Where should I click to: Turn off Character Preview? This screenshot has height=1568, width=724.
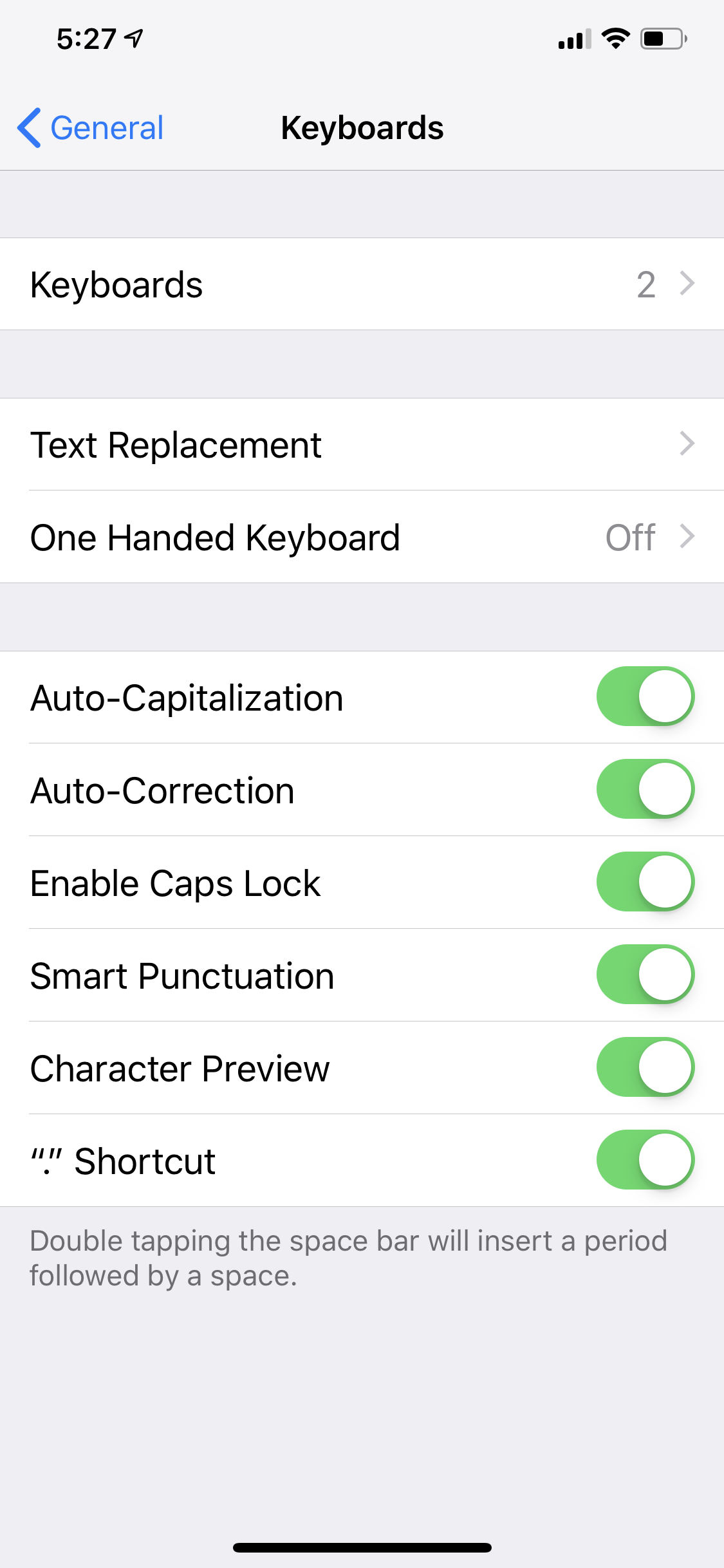coord(644,1067)
